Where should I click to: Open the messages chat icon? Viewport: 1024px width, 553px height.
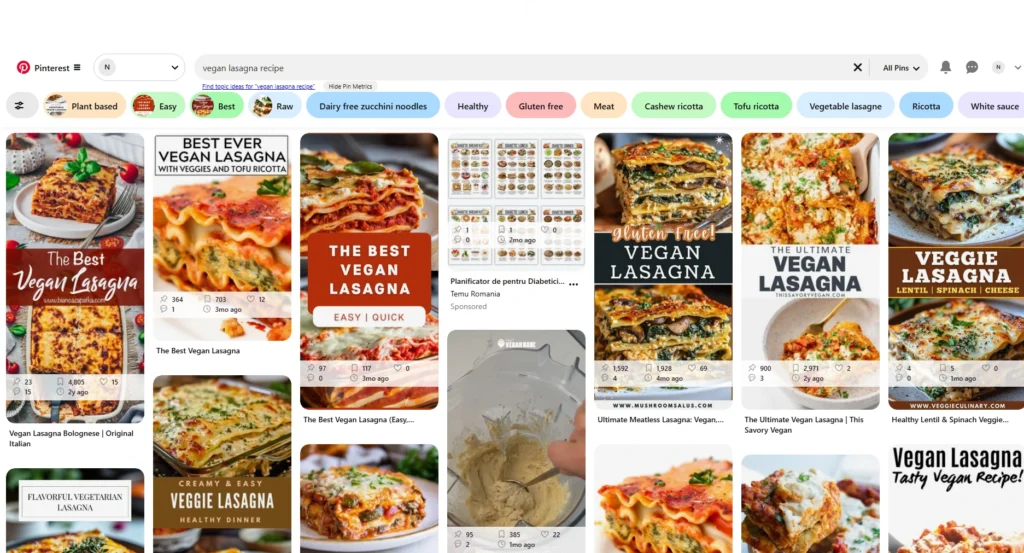(x=971, y=67)
